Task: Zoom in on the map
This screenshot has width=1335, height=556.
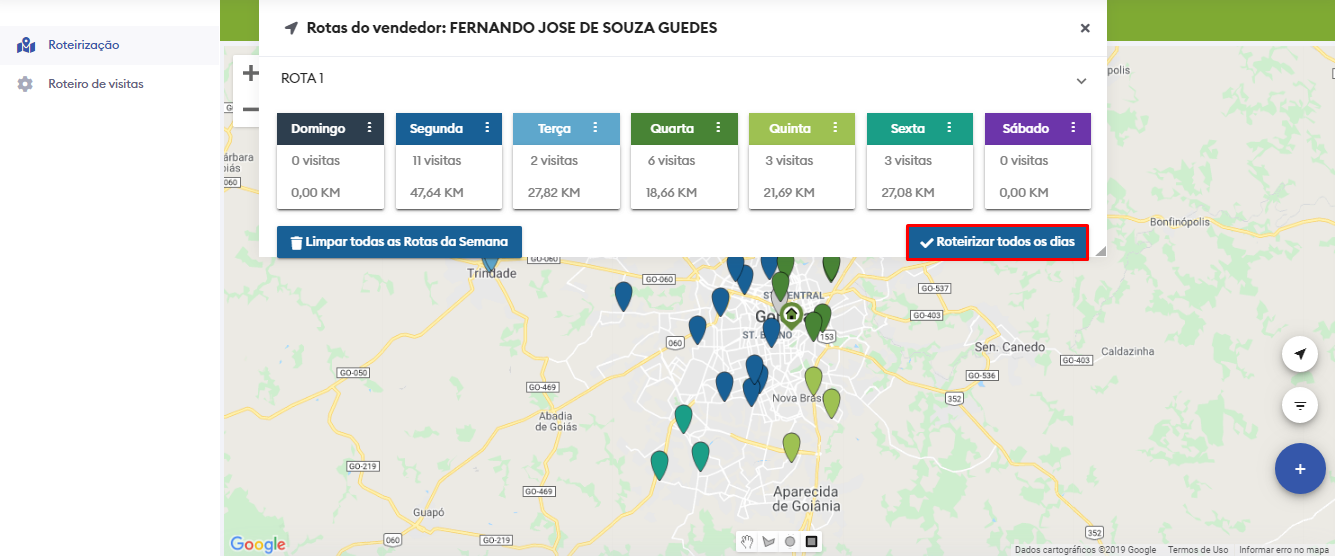Action: pyautogui.click(x=251, y=73)
